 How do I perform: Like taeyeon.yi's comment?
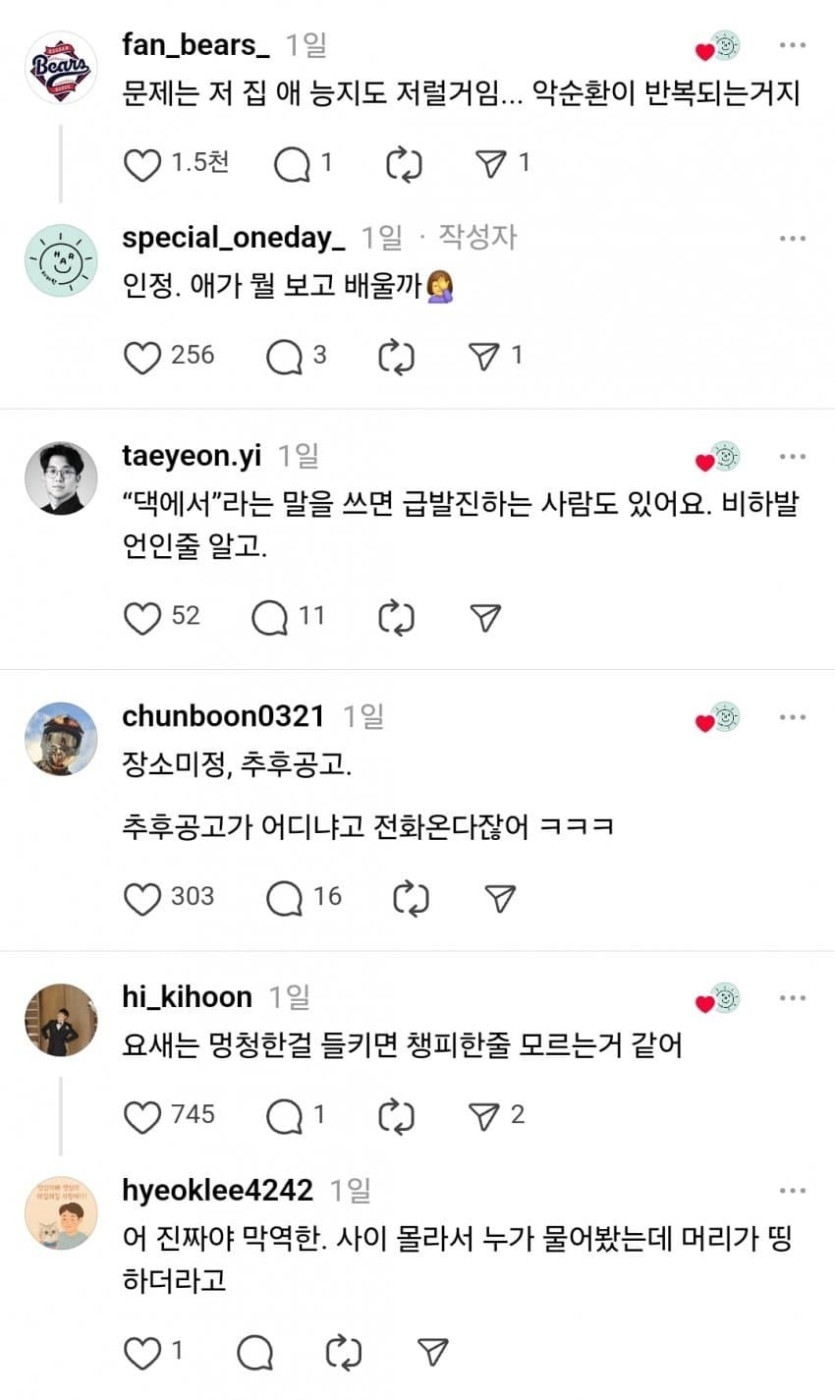tap(143, 617)
